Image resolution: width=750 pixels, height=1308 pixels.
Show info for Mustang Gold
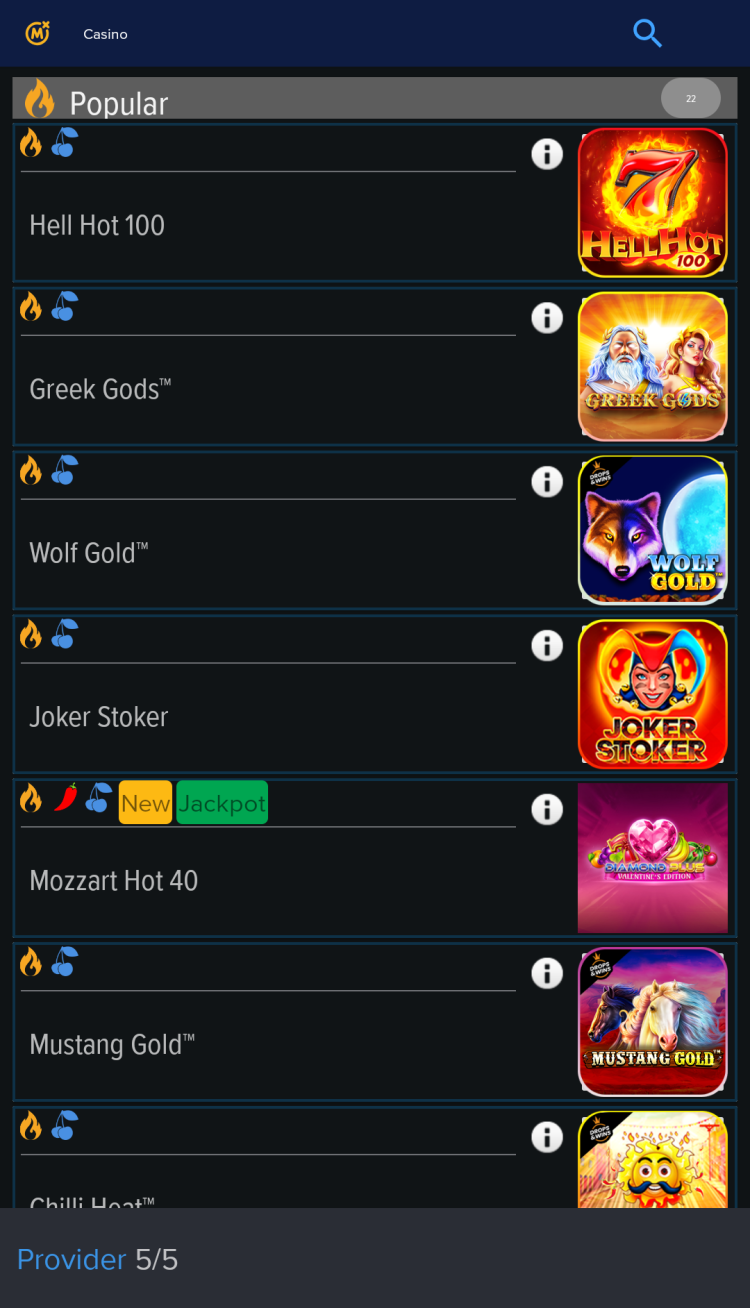(547, 974)
